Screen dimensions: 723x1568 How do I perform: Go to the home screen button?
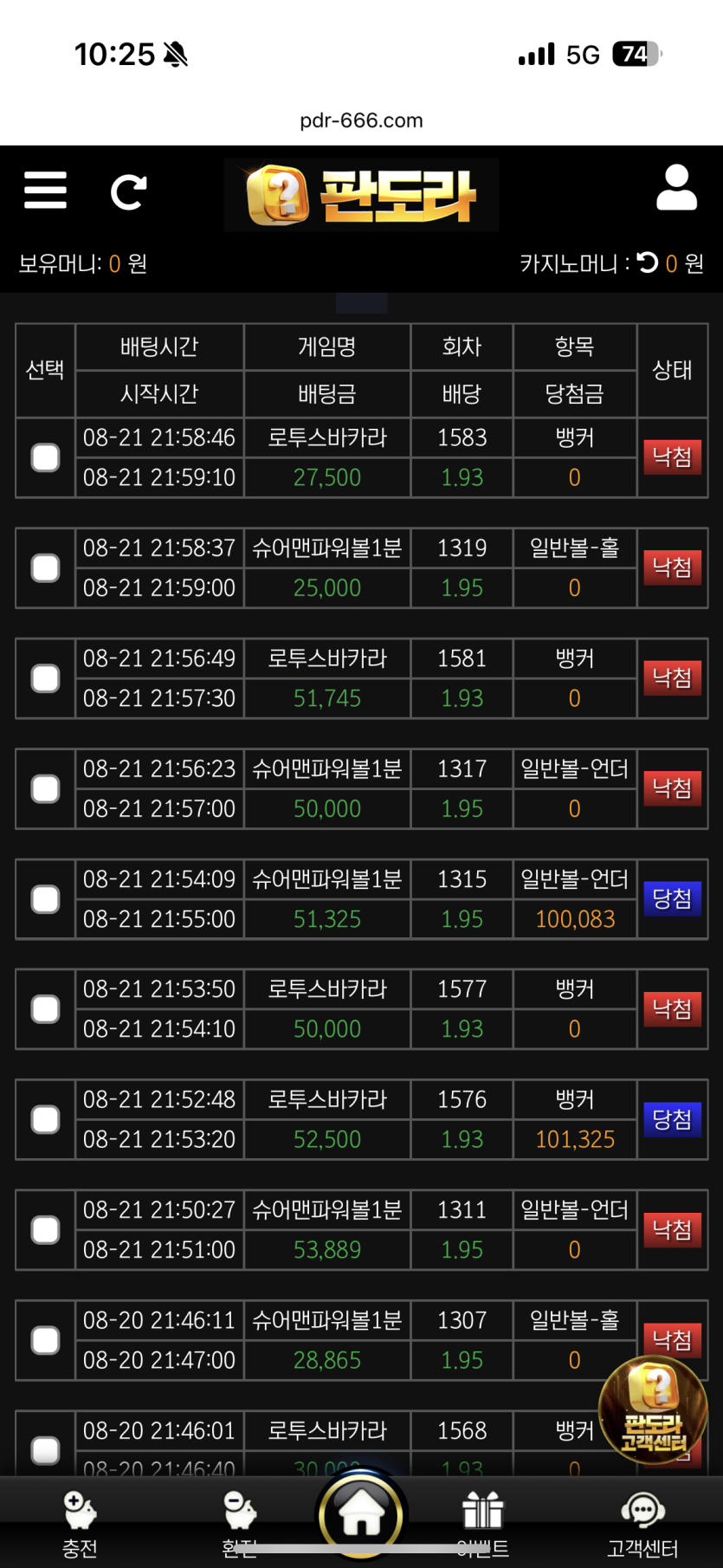361,1514
